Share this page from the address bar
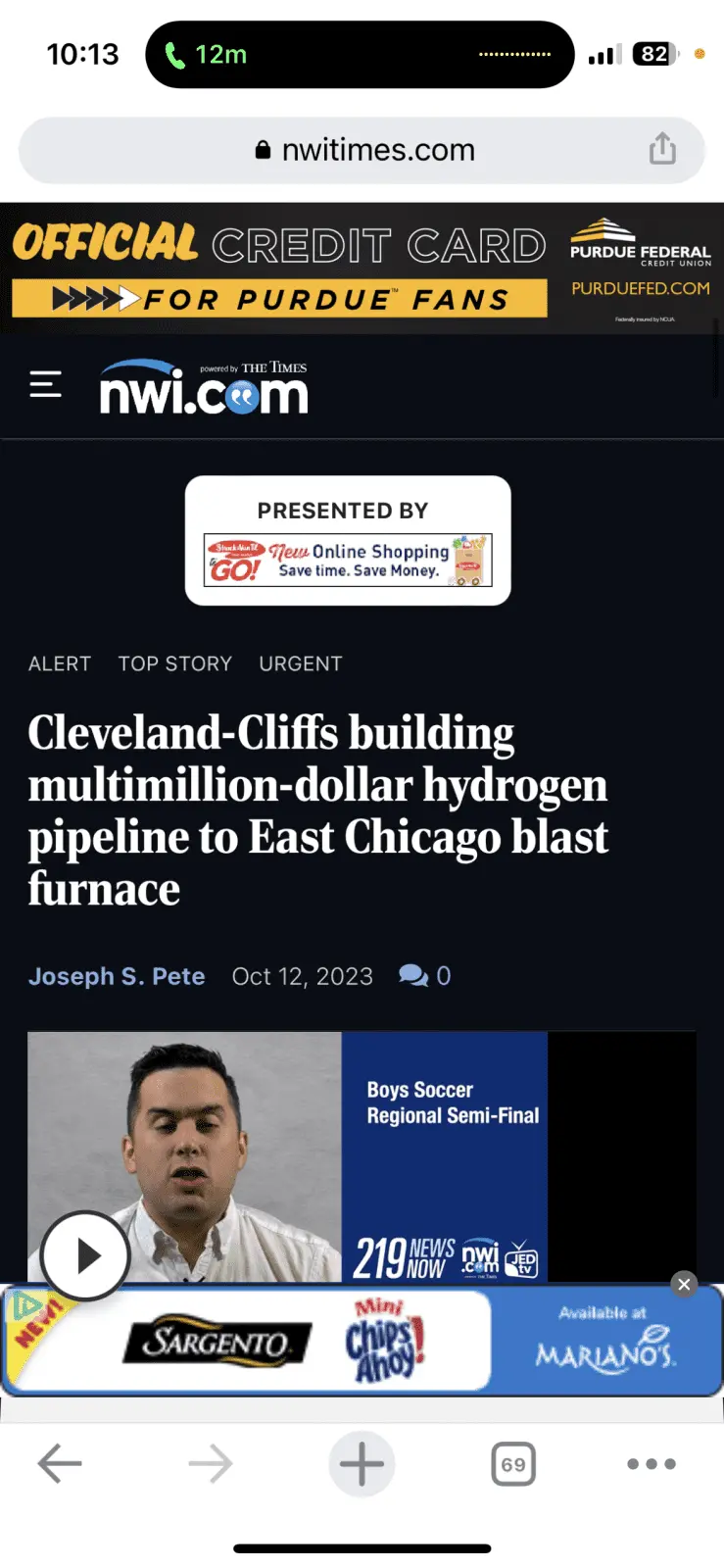This screenshot has height=1568, width=724. (x=662, y=149)
